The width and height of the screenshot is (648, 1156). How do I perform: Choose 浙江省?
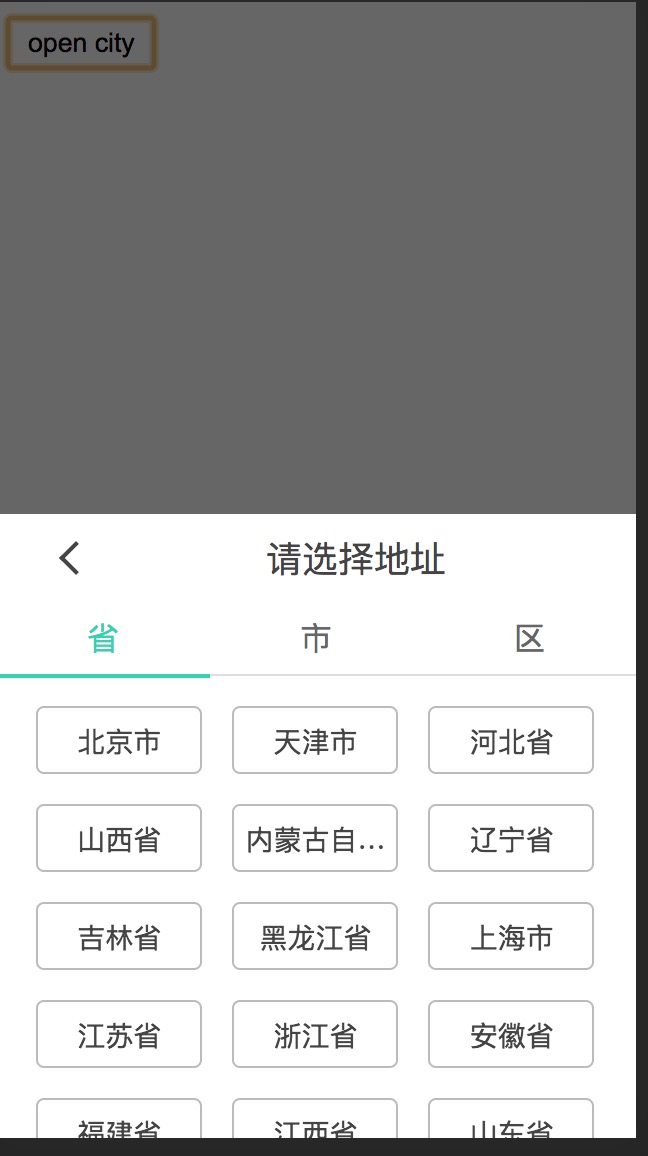pyautogui.click(x=315, y=1034)
